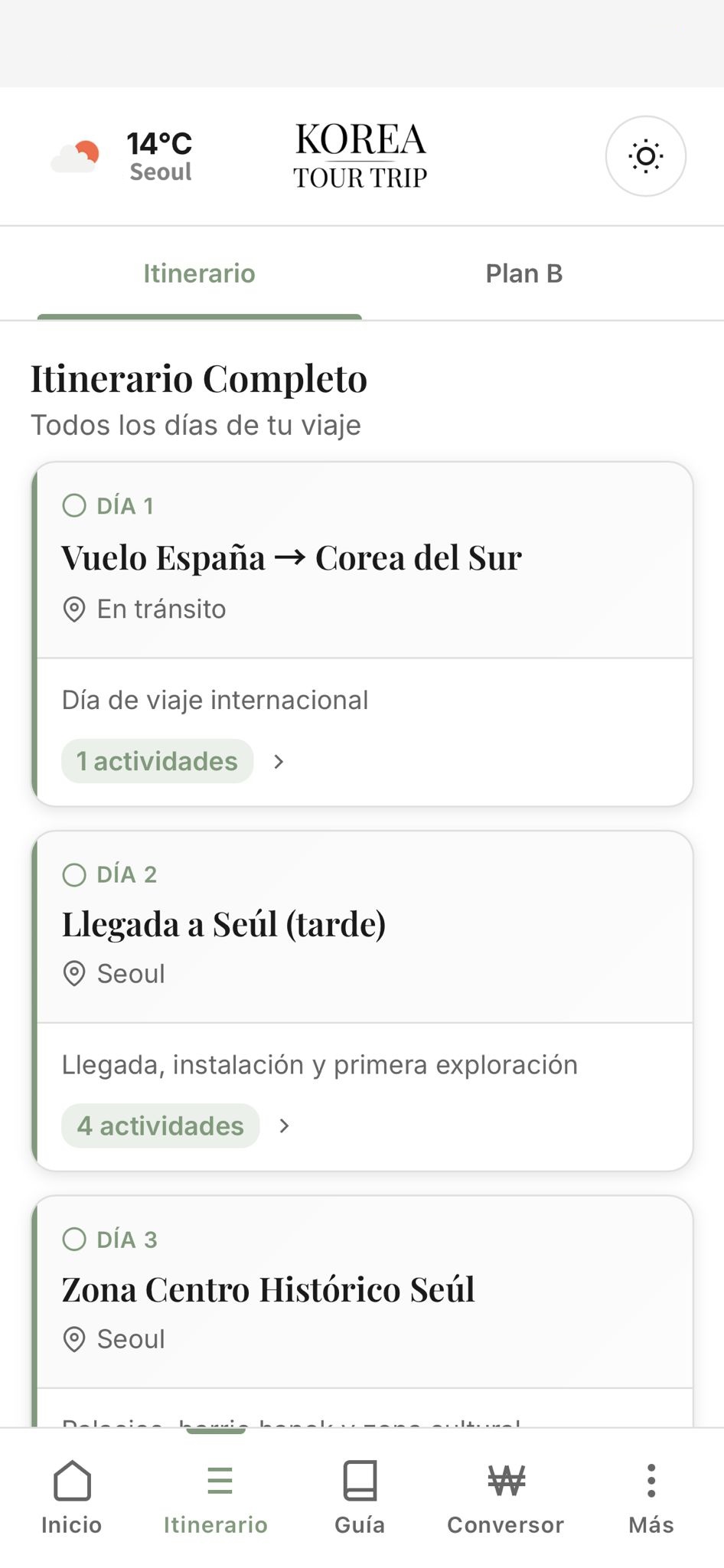Image resolution: width=724 pixels, height=1568 pixels.
Task: Click the green tab indicator under Itinerario
Action: click(199, 314)
